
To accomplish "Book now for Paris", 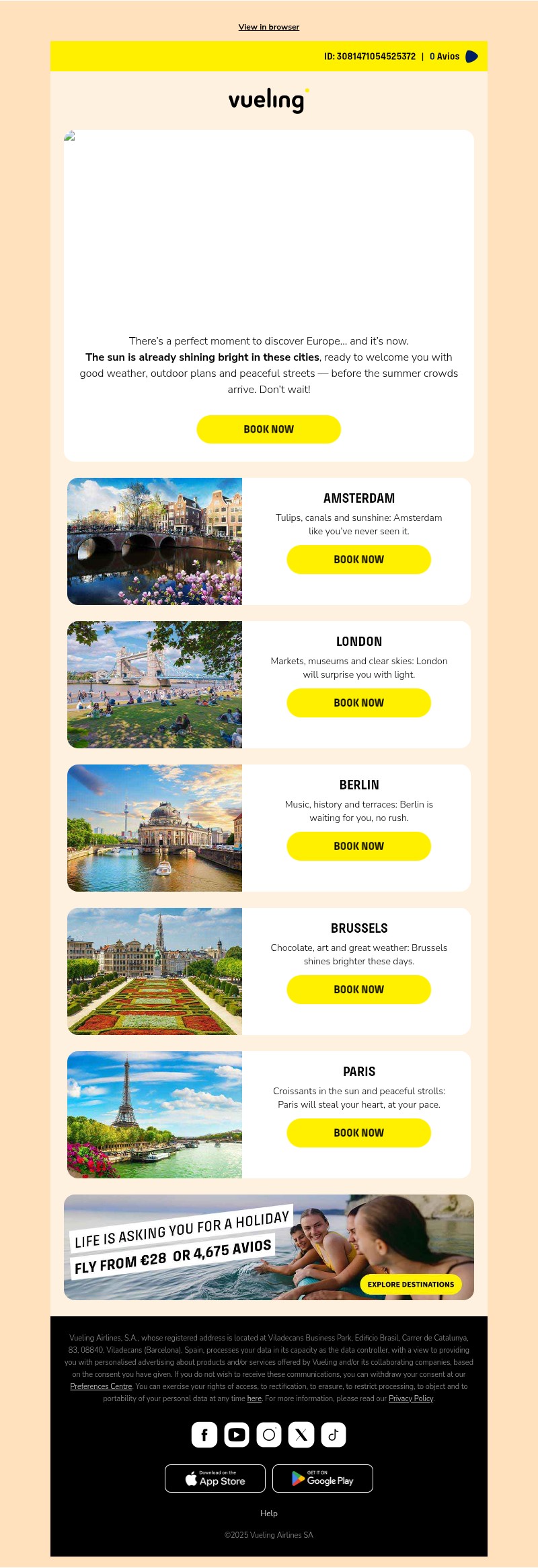I will pyautogui.click(x=358, y=1133).
